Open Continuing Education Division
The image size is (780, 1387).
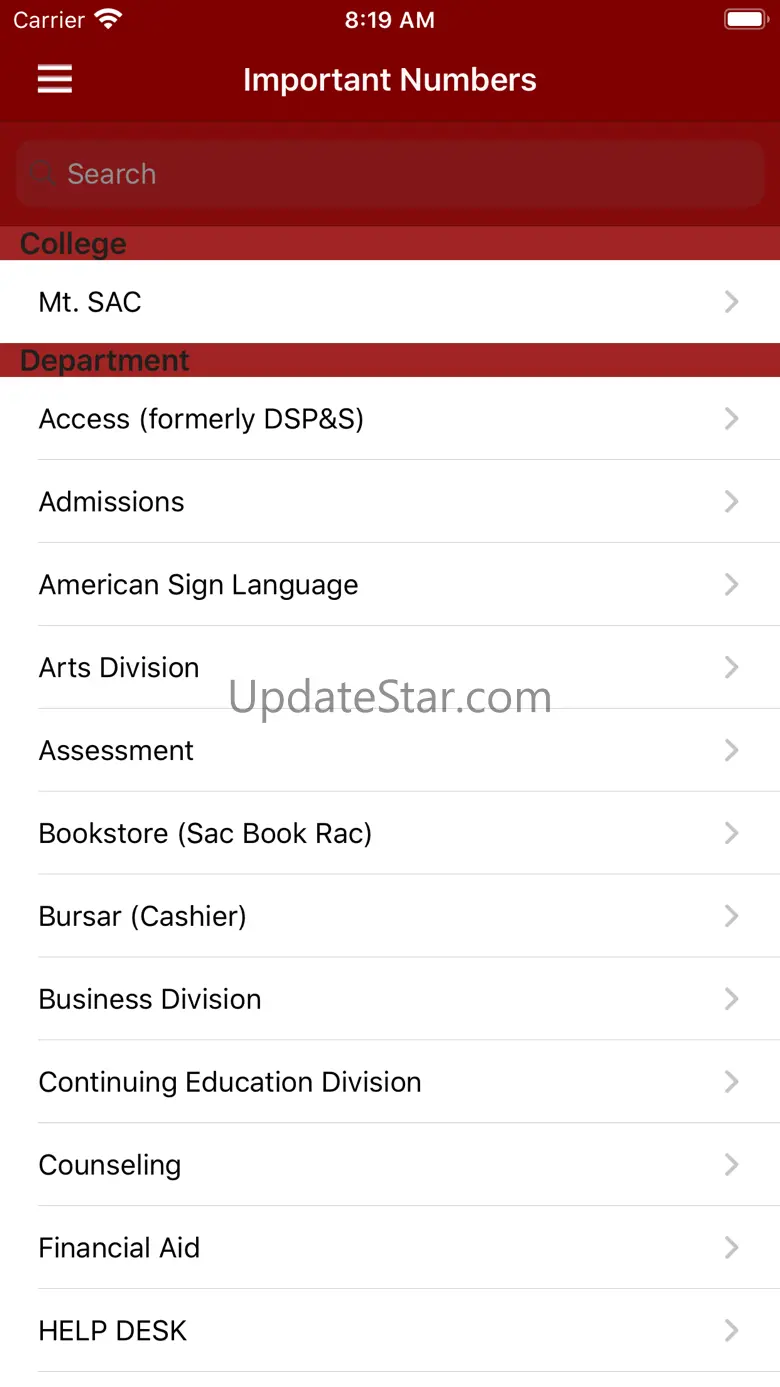click(390, 1083)
